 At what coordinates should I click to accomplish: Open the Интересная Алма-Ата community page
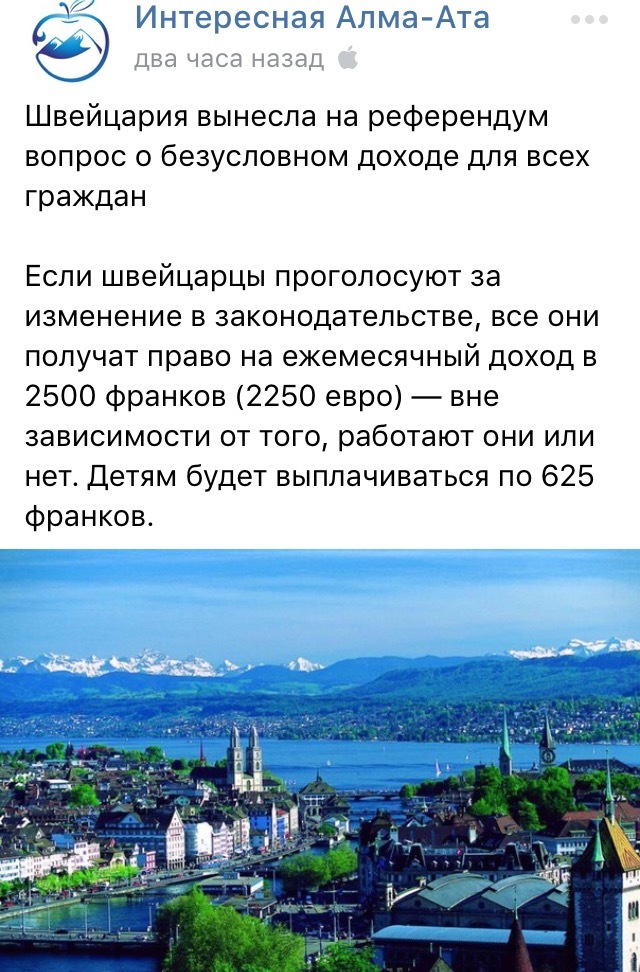(311, 18)
